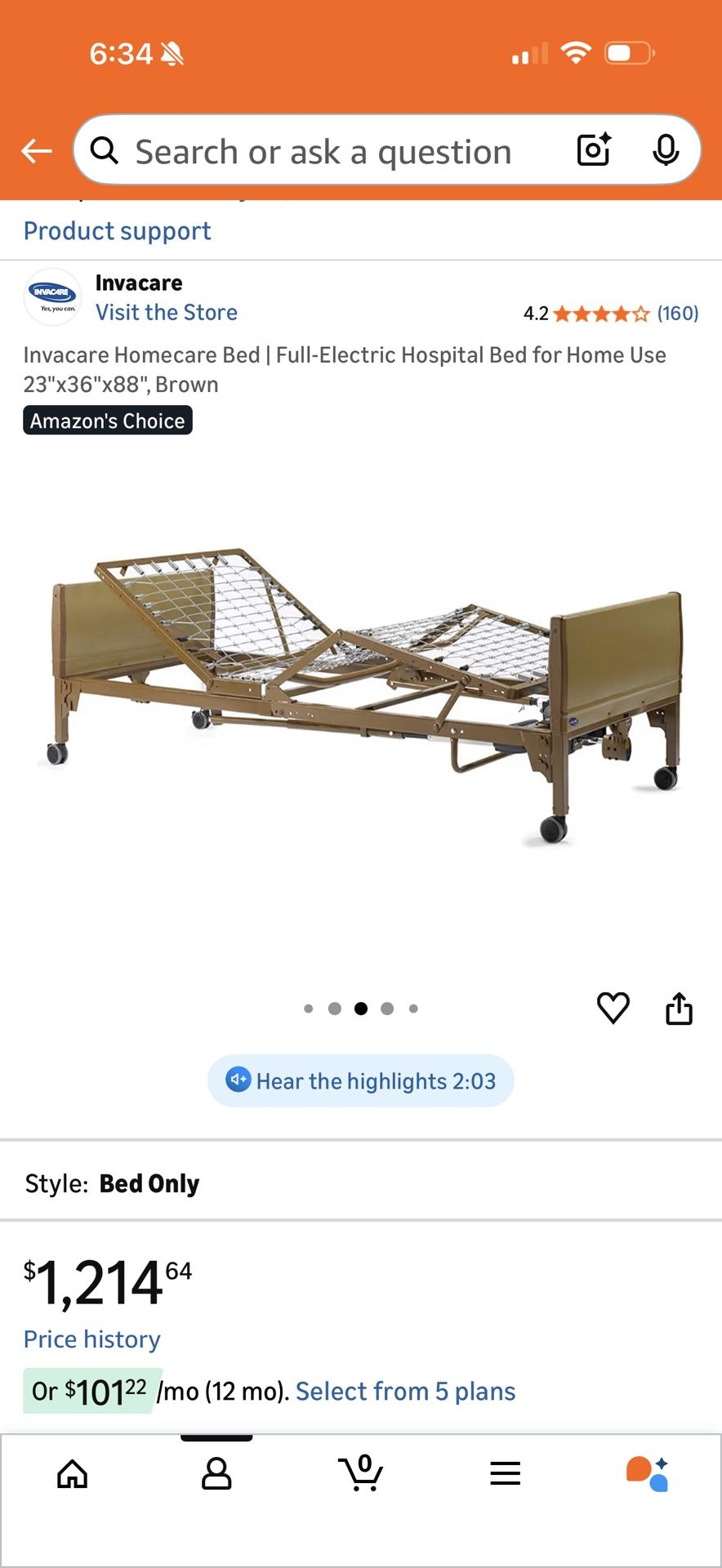View Price history for this bed
722x1568 pixels.
(x=91, y=1339)
